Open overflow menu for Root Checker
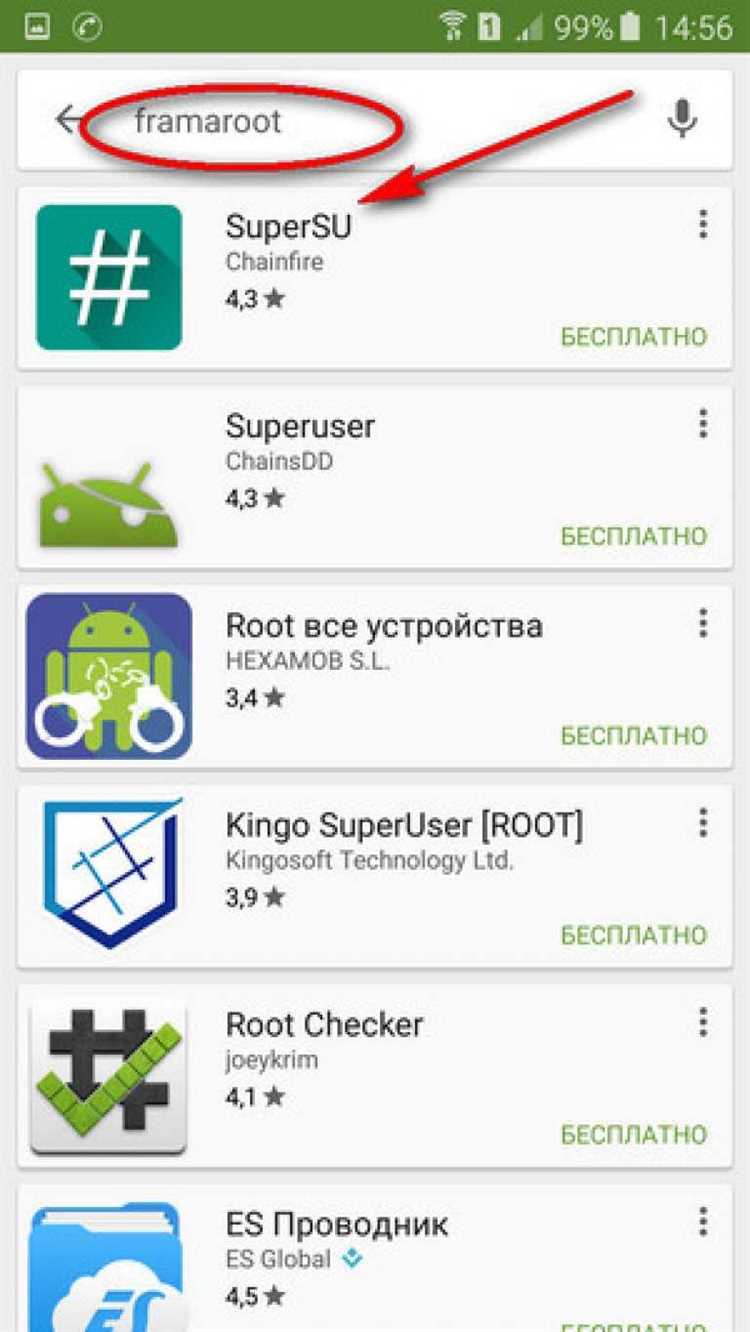750x1332 pixels. point(703,1023)
